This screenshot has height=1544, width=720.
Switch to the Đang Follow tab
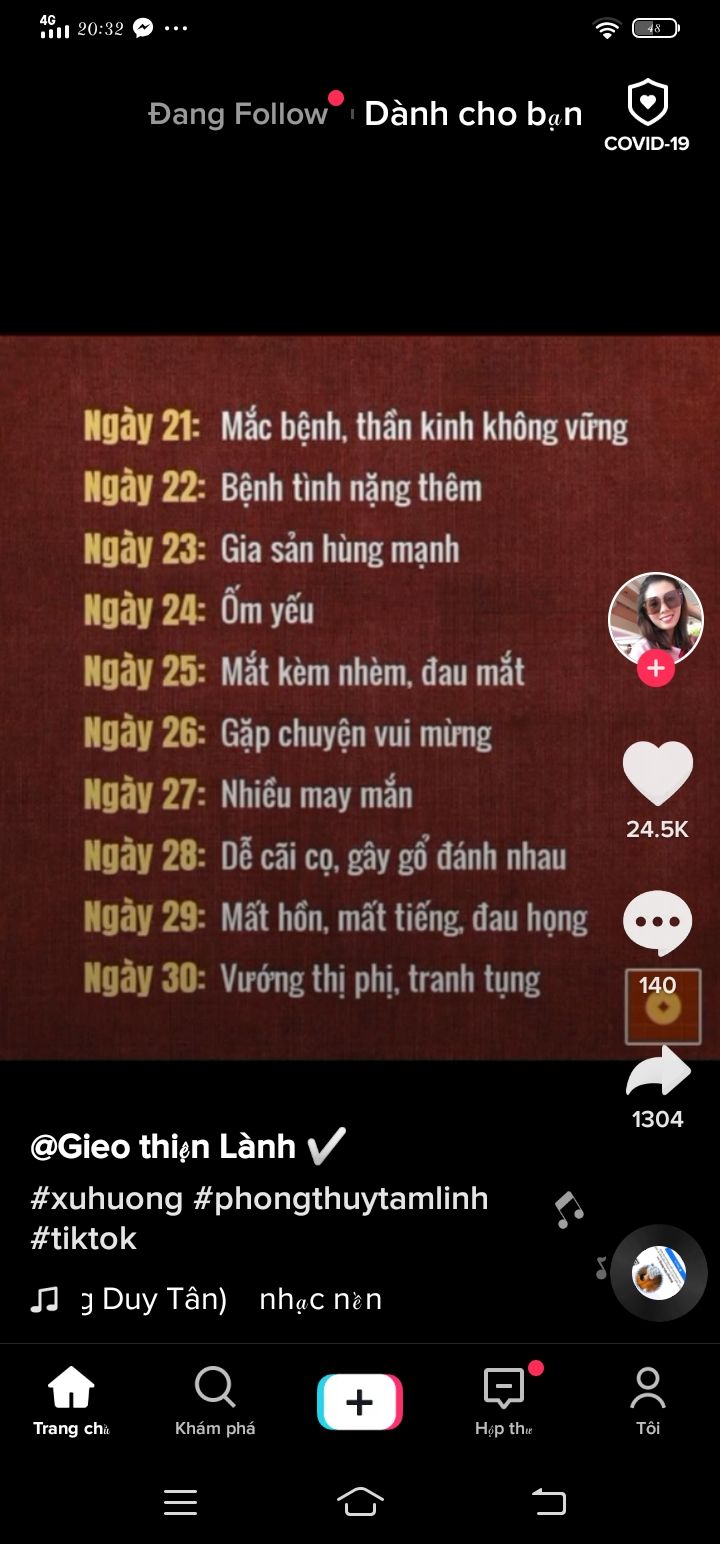[236, 114]
